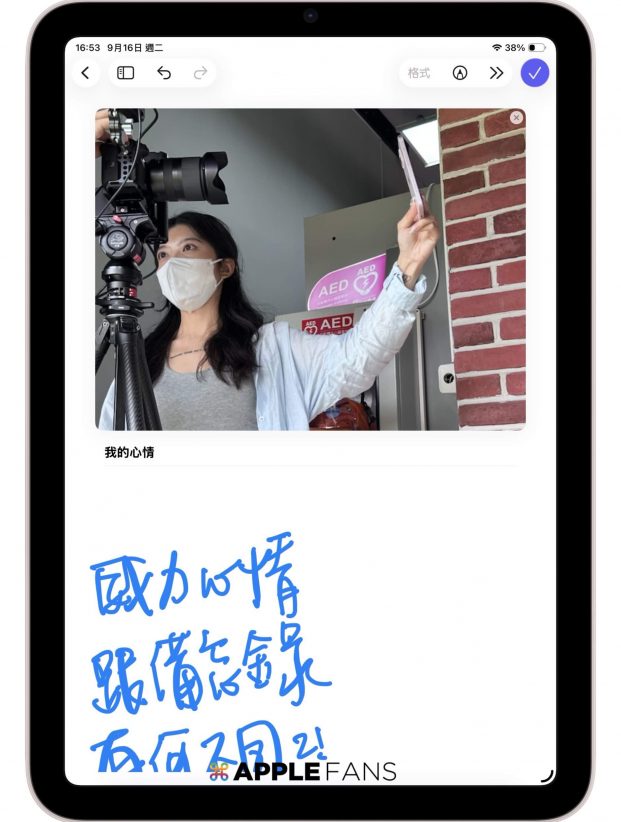
Task: Toggle the sidebar panel
Action: coord(126,73)
